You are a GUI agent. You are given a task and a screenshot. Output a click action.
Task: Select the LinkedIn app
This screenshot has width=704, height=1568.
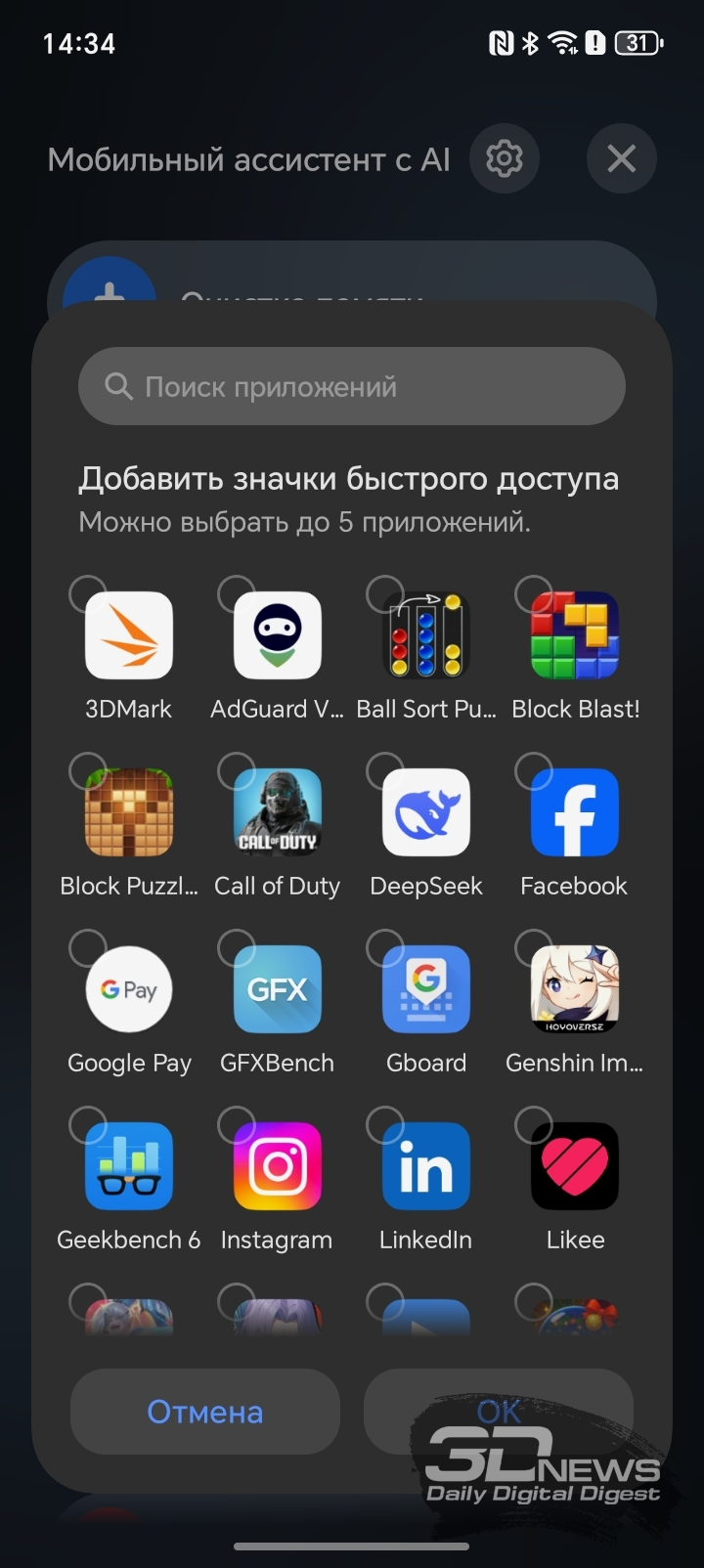click(x=426, y=1166)
